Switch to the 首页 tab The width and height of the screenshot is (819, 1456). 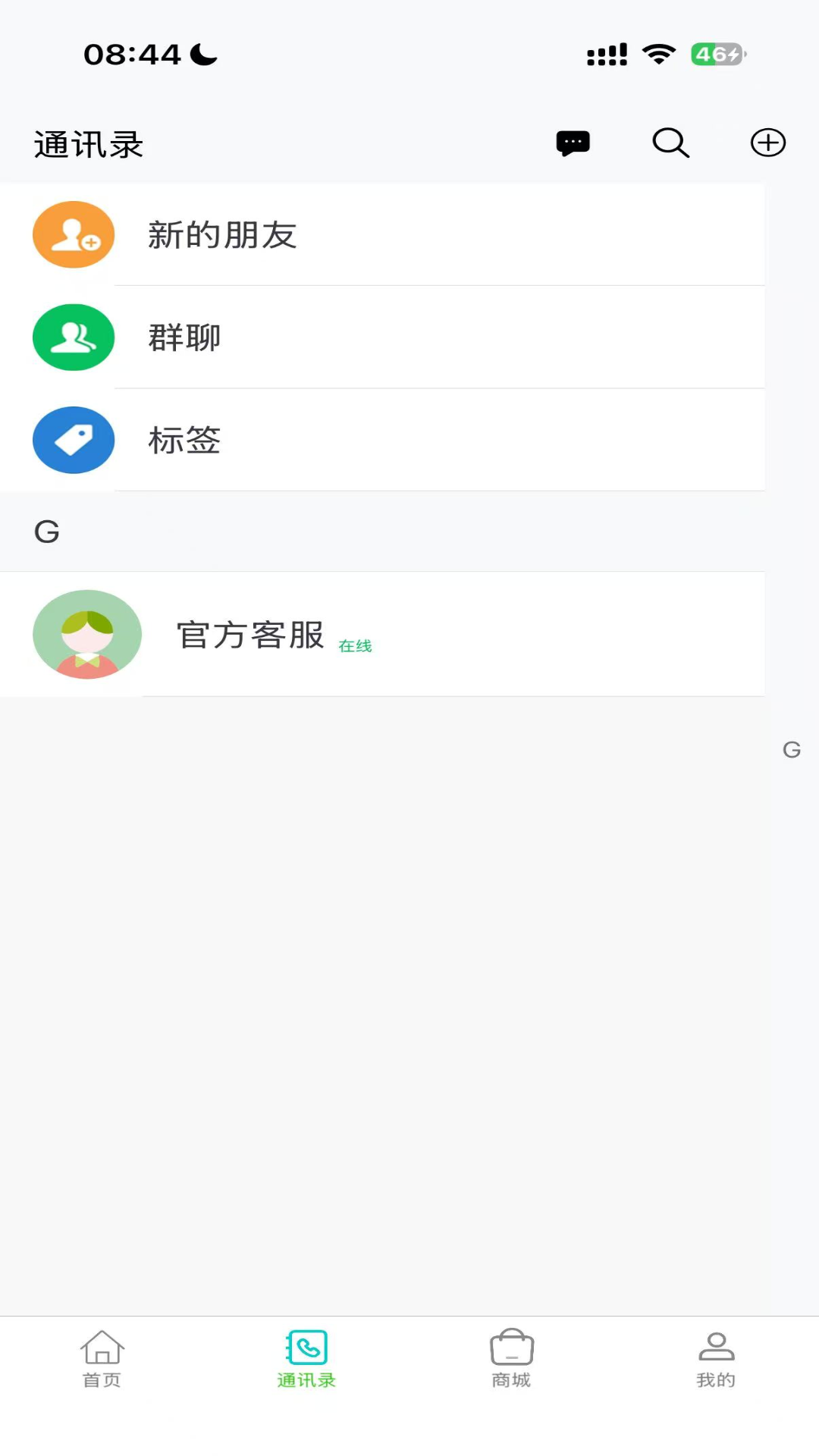[x=102, y=1359]
